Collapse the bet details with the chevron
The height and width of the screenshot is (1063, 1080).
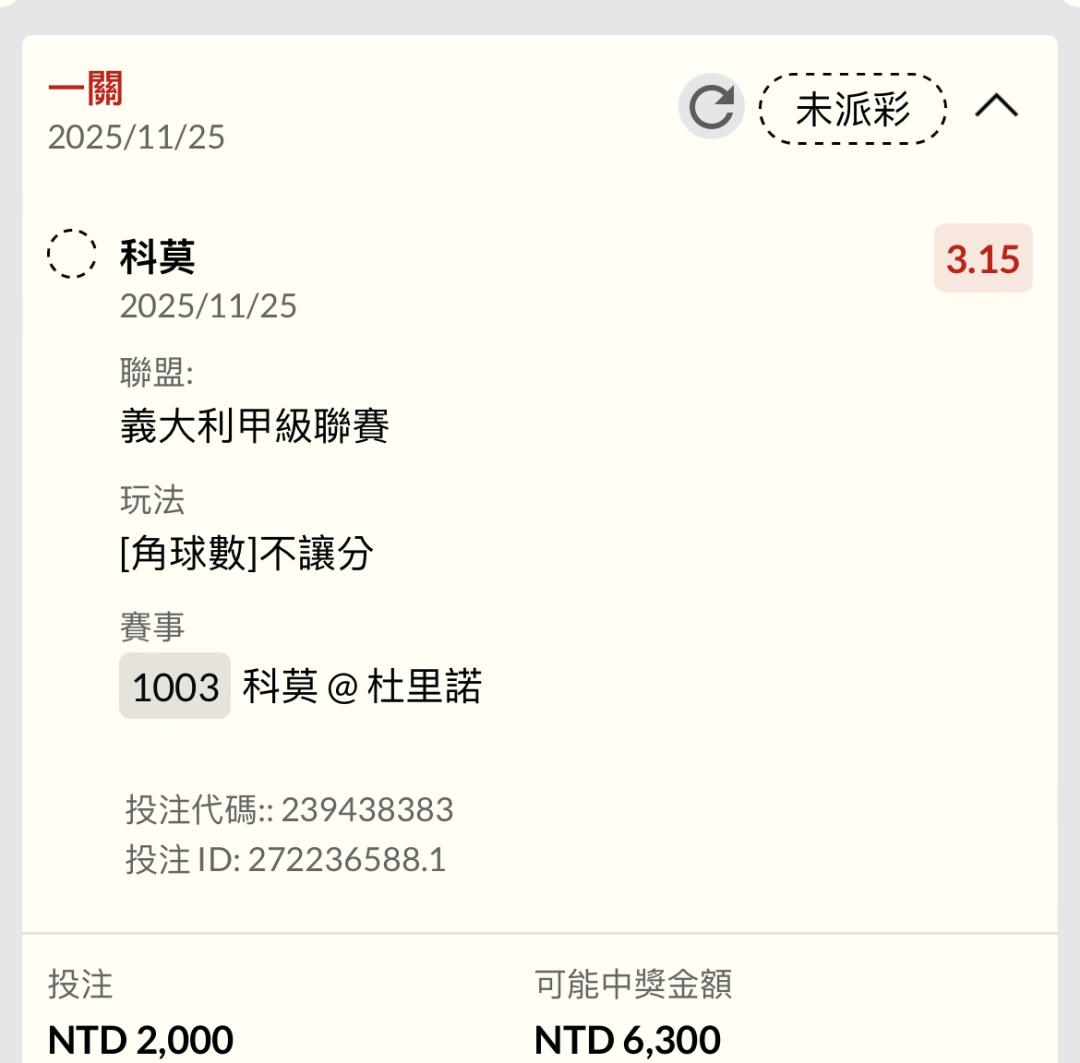(996, 107)
